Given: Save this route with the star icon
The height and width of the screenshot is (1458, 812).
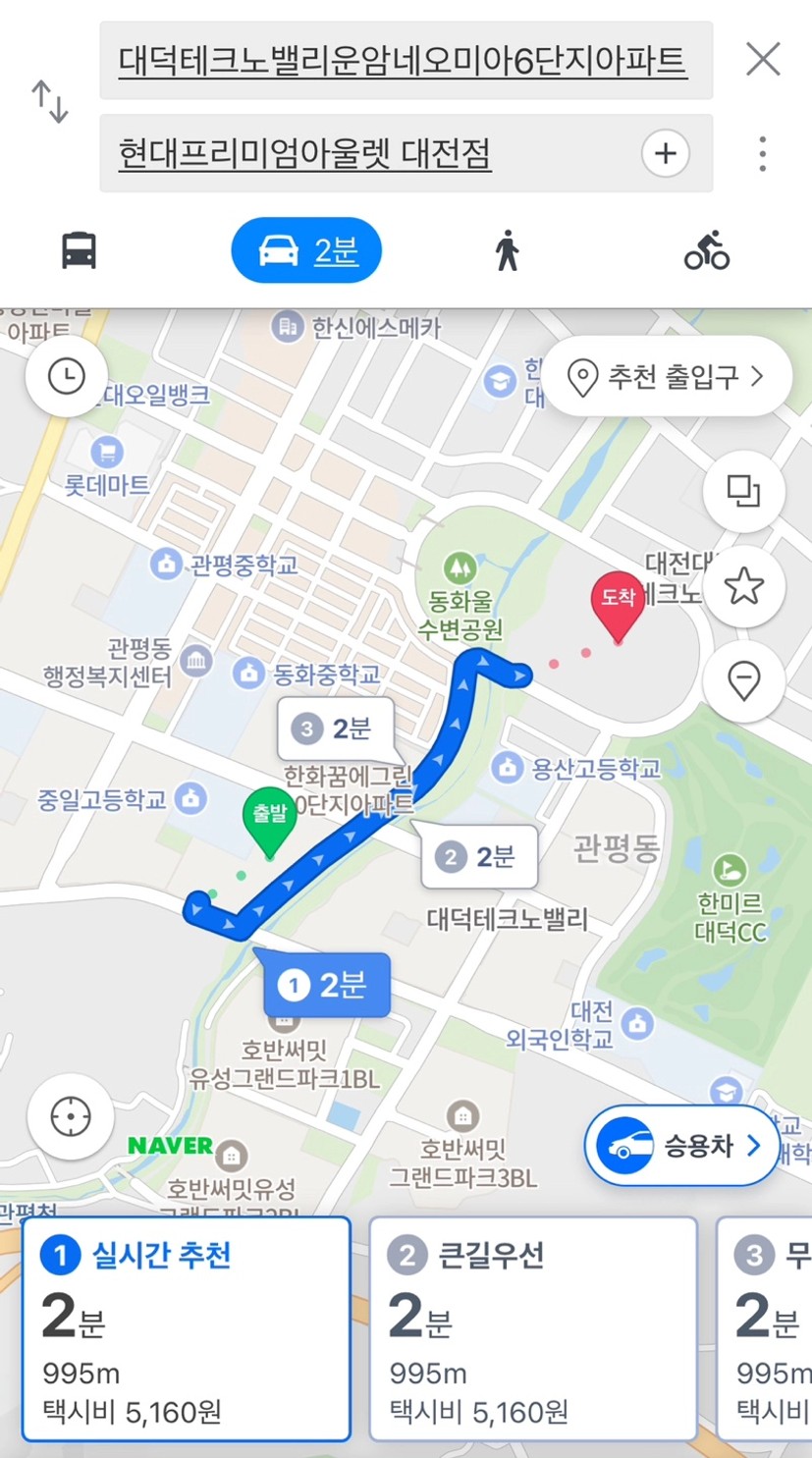Looking at the screenshot, I should [x=744, y=586].
